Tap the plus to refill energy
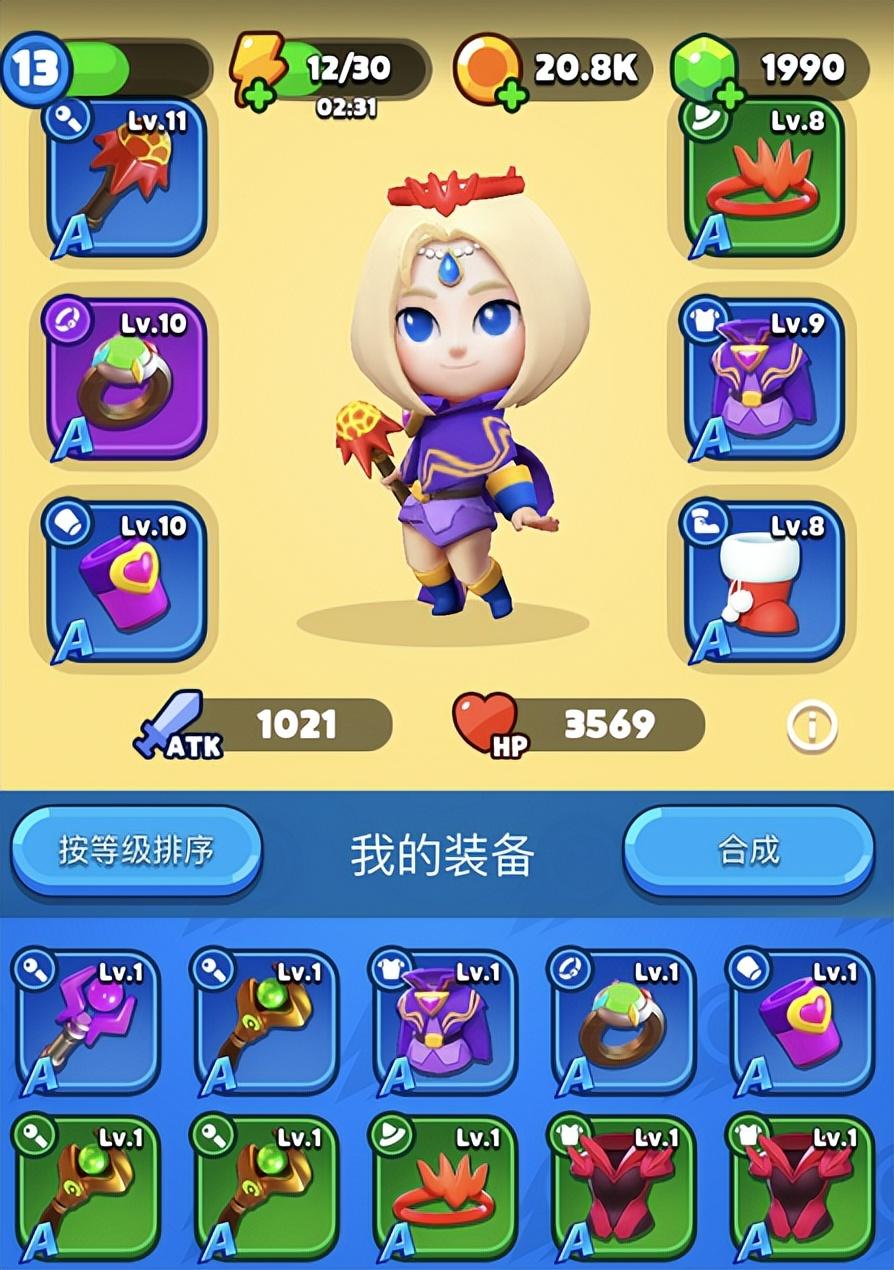This screenshot has height=1270, width=894. point(260,97)
